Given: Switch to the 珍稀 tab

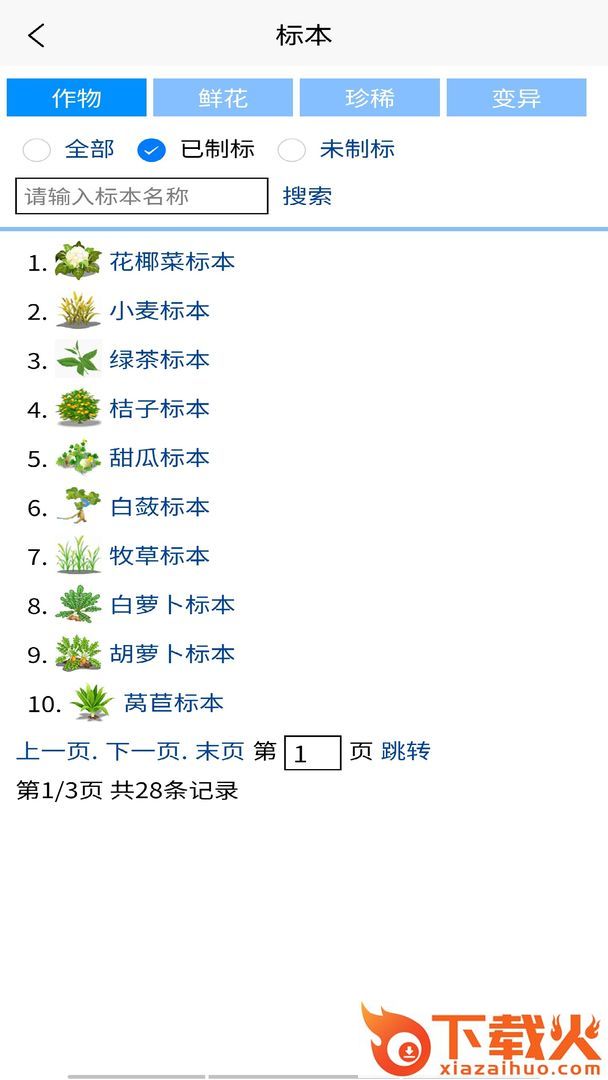Looking at the screenshot, I should coord(369,98).
